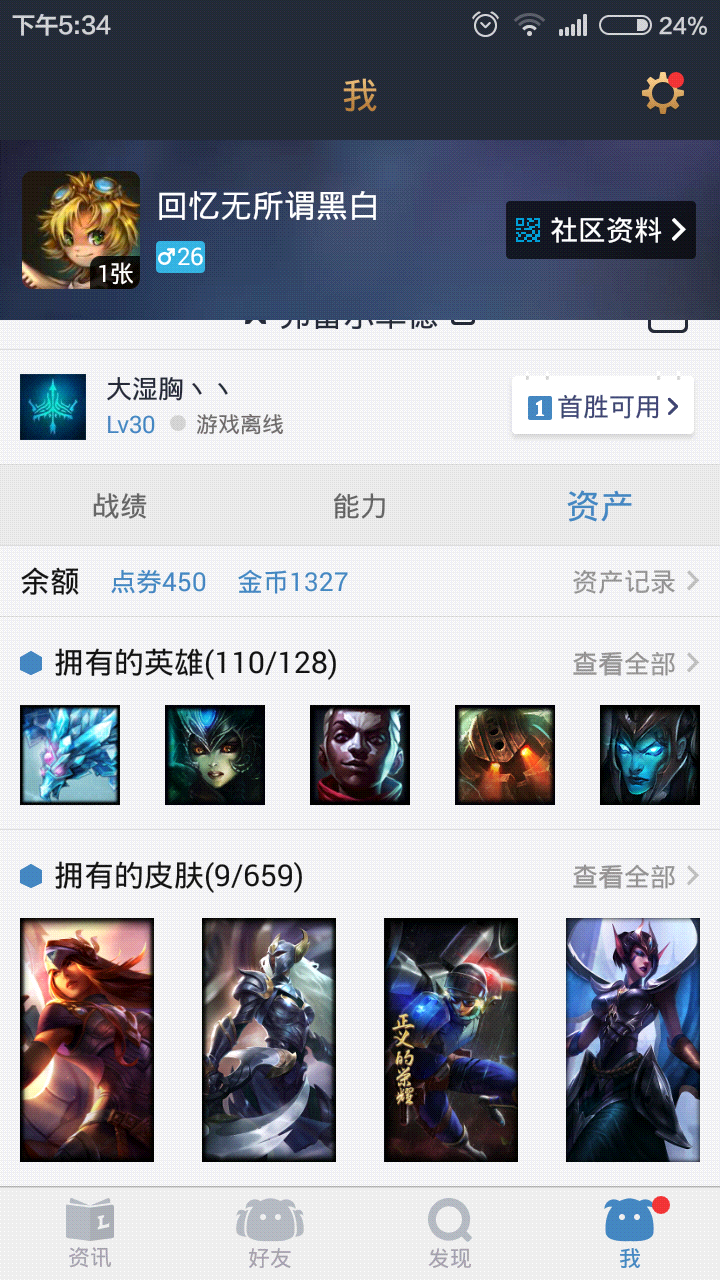The image size is (720, 1280).
Task: Open game account 大湿胸 row
Action: click(360, 407)
